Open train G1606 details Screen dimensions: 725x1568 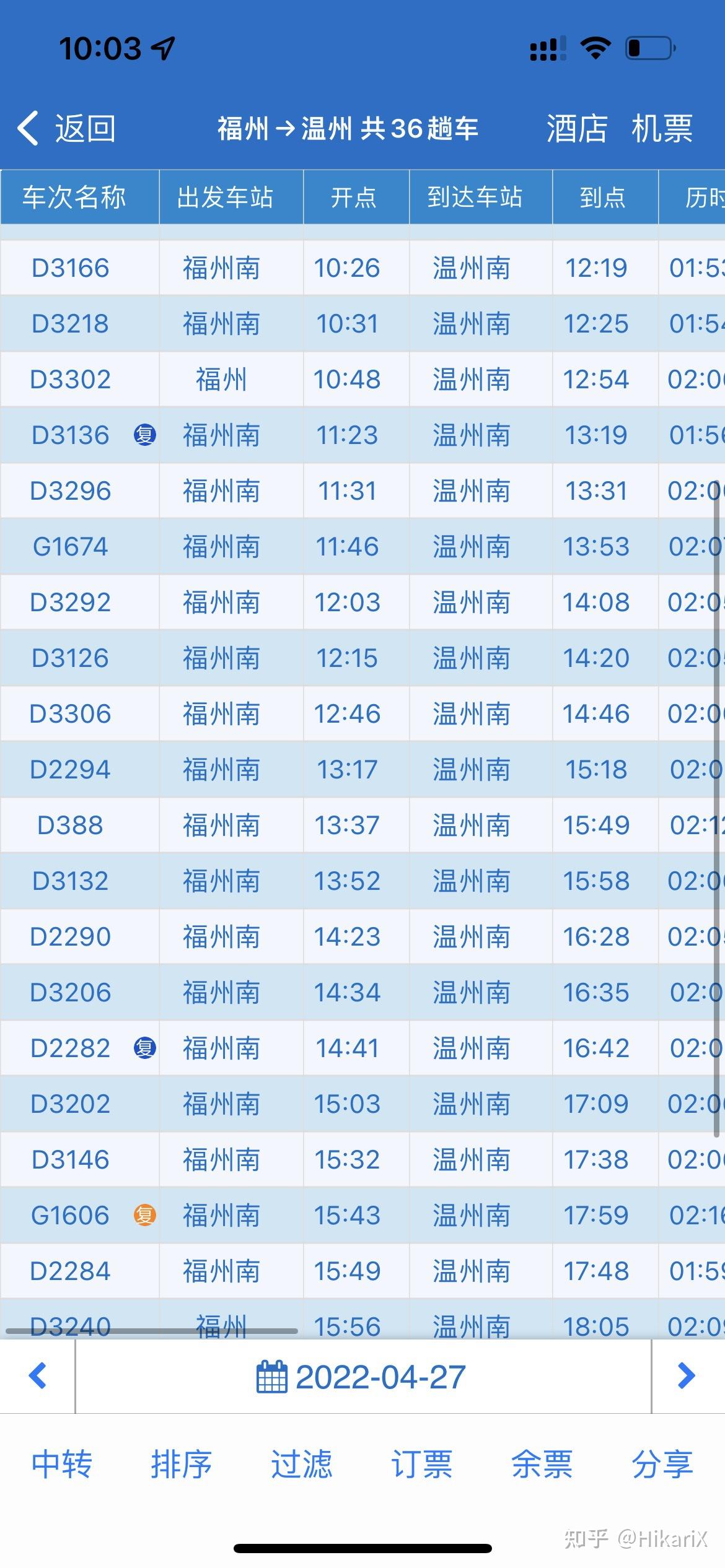(70, 1216)
